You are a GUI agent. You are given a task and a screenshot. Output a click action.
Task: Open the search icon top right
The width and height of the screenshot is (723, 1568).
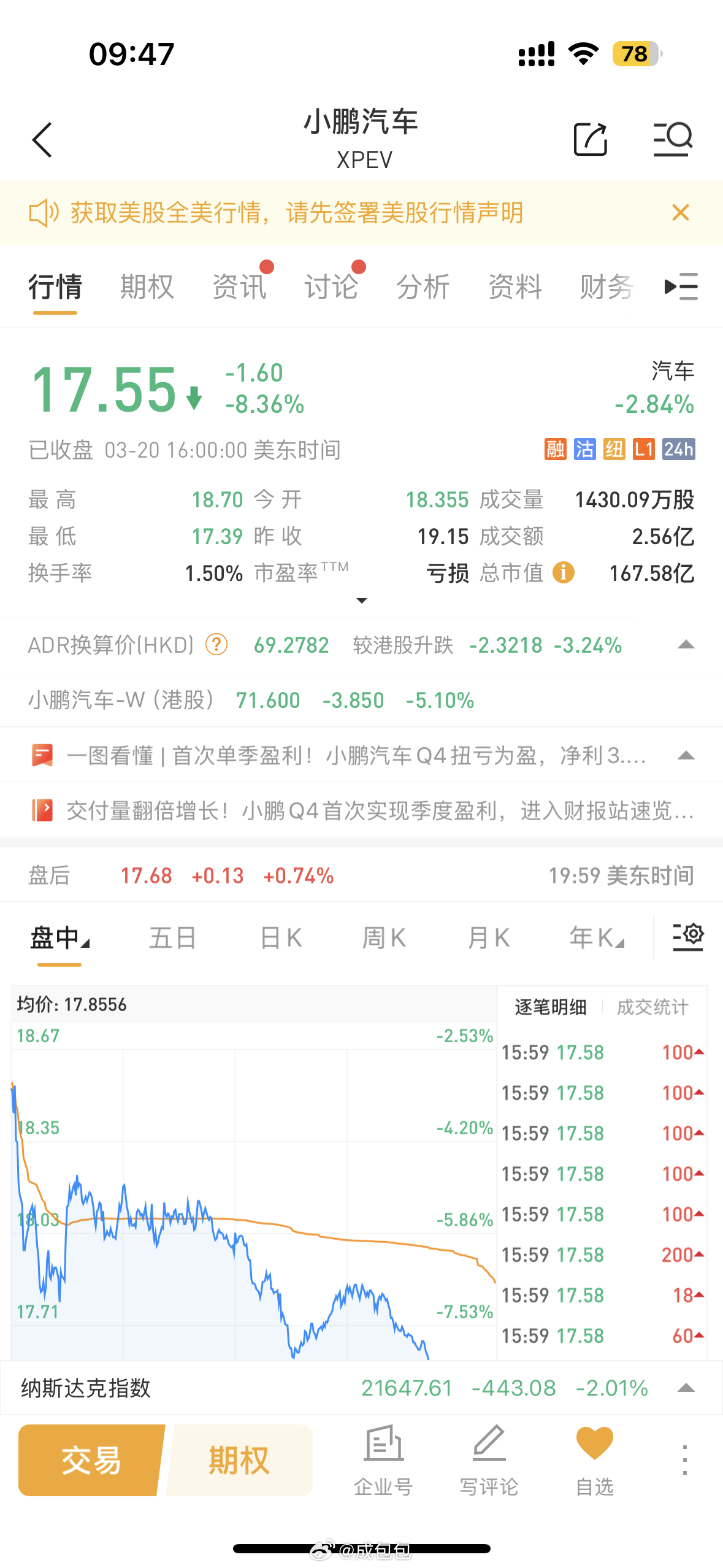[x=673, y=139]
